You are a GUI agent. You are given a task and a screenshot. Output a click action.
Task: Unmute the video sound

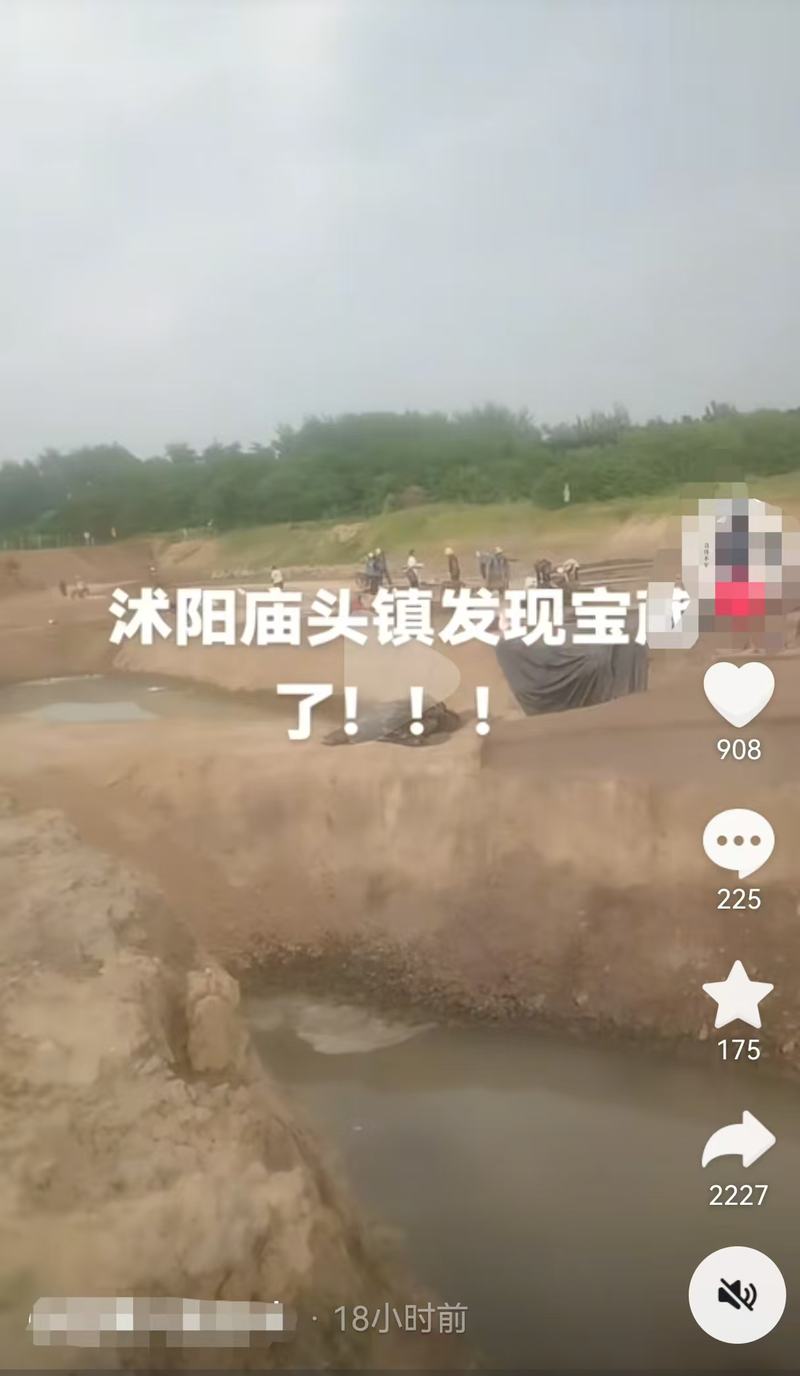click(737, 1295)
